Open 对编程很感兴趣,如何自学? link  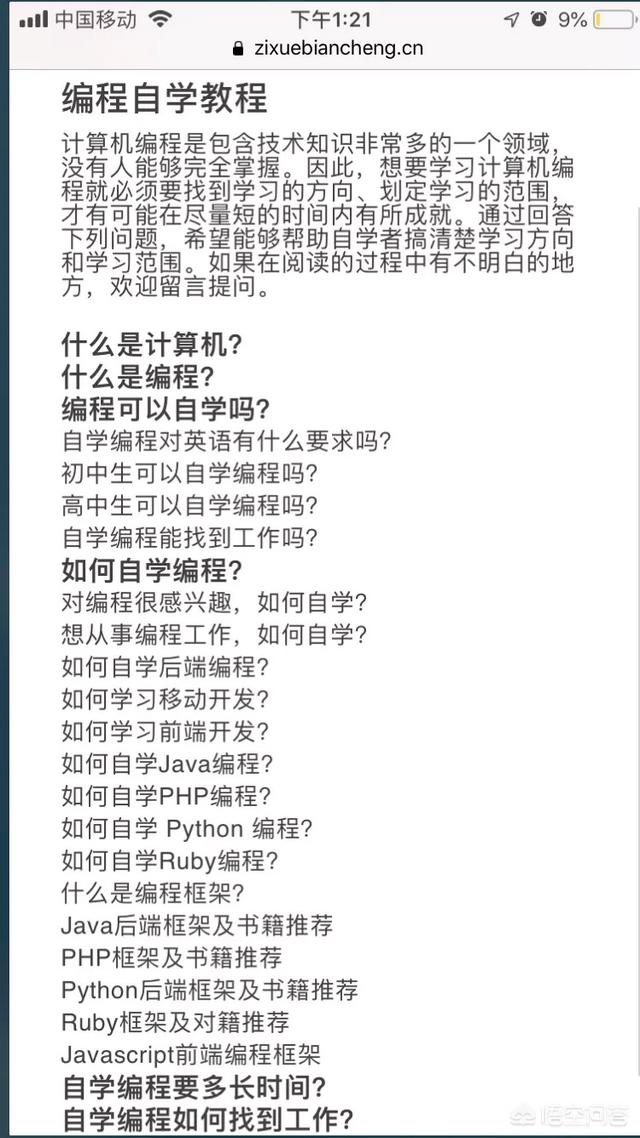[x=215, y=603]
